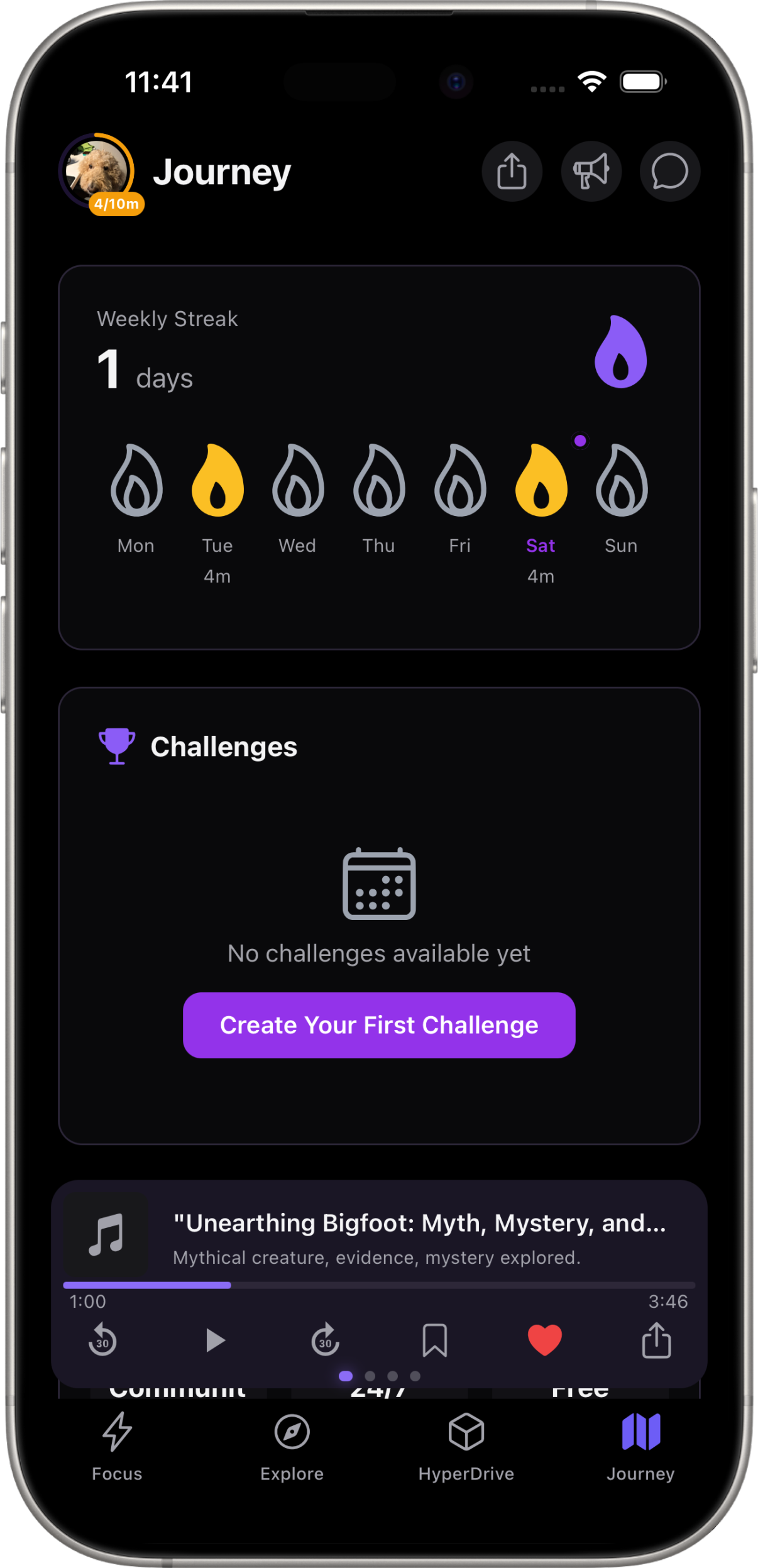Share your Journey progress
Viewport: 758px width, 1568px height.
512,171
